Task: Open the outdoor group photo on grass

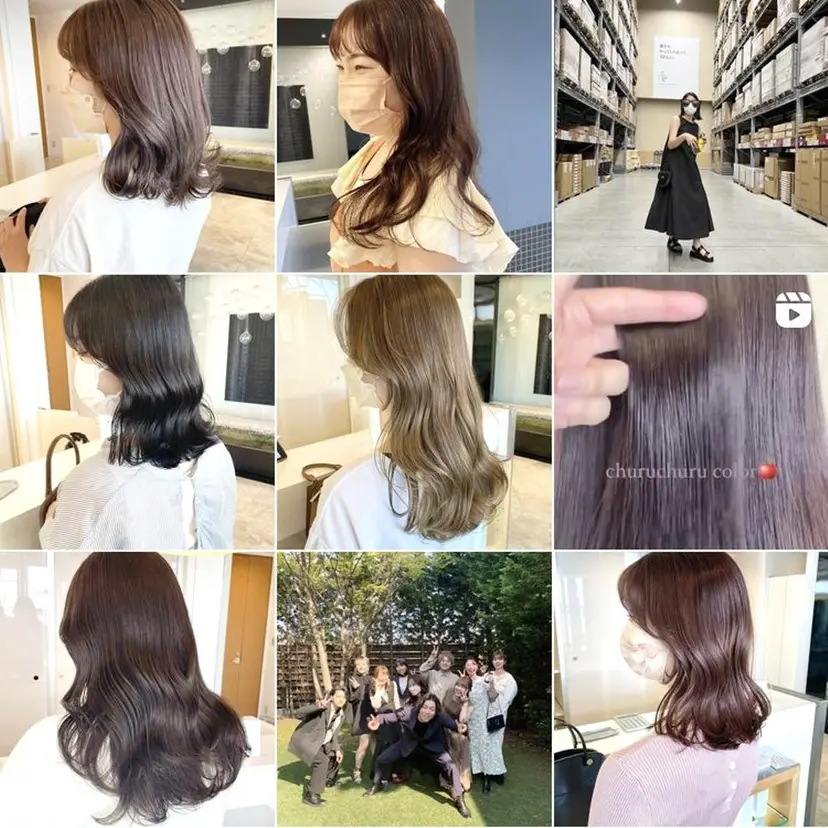Action: point(413,689)
